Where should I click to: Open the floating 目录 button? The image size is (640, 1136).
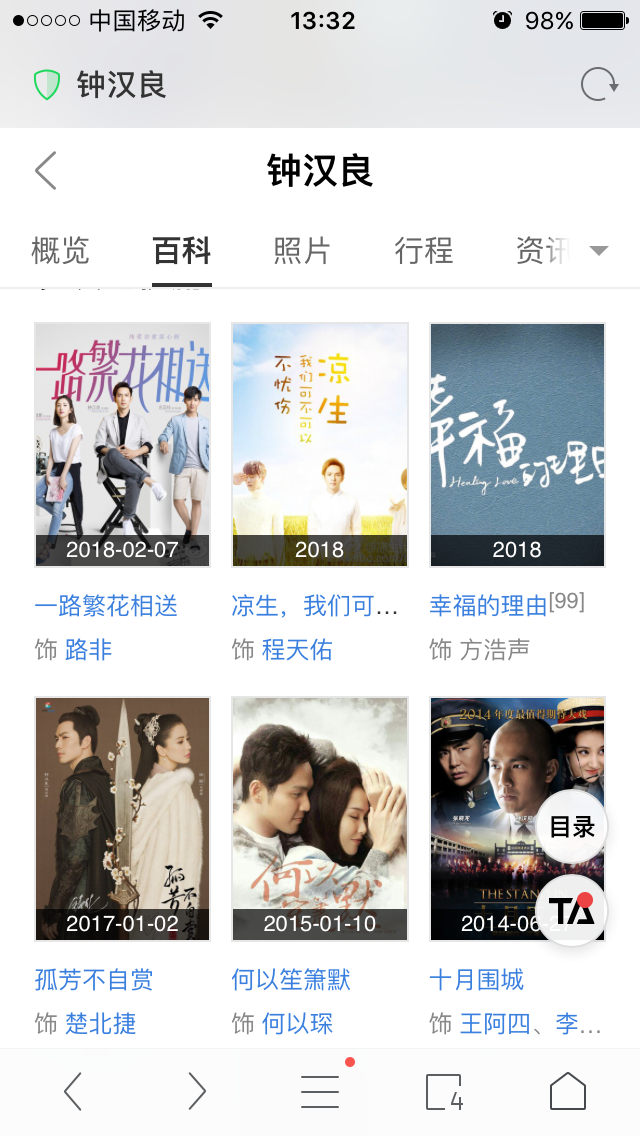pos(572,827)
